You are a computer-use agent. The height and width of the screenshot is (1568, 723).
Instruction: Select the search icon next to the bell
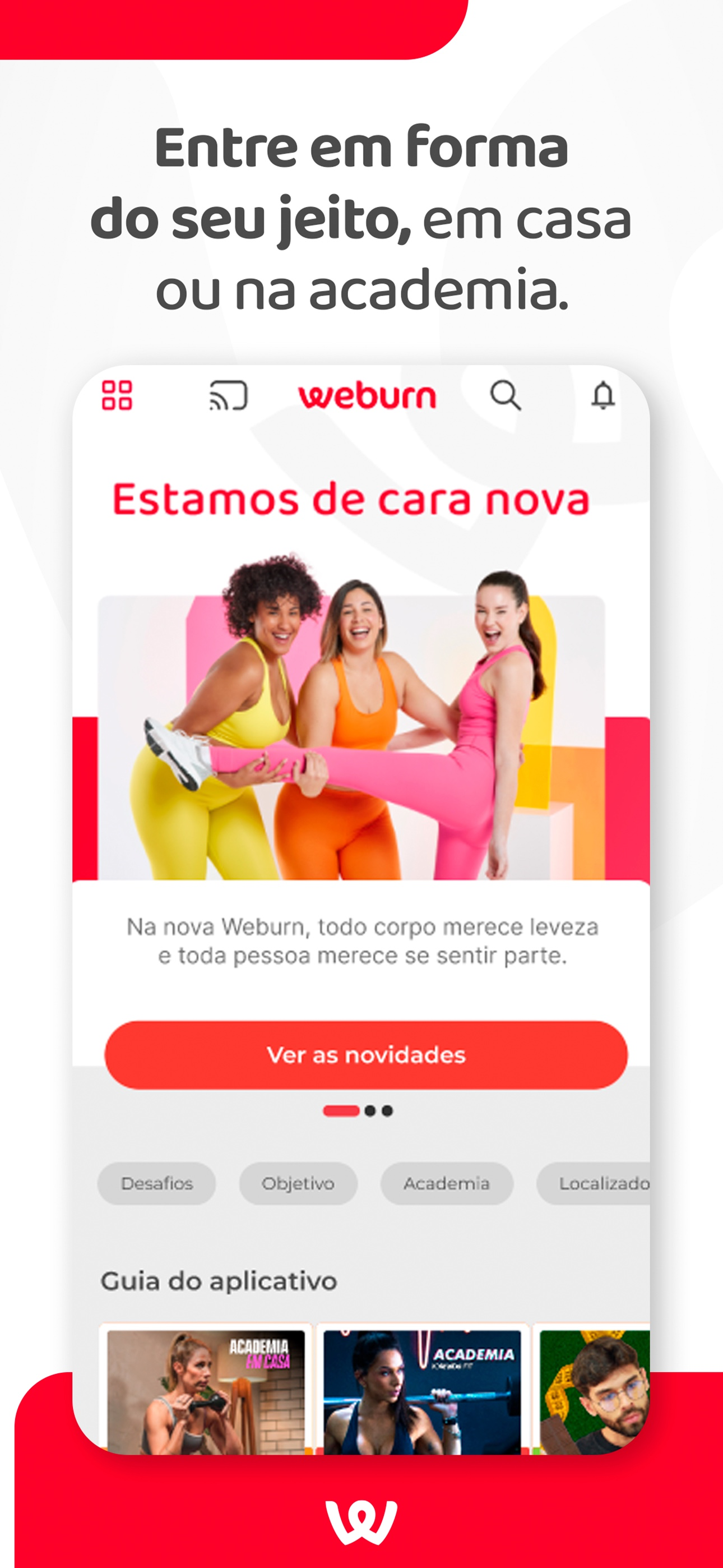[506, 396]
